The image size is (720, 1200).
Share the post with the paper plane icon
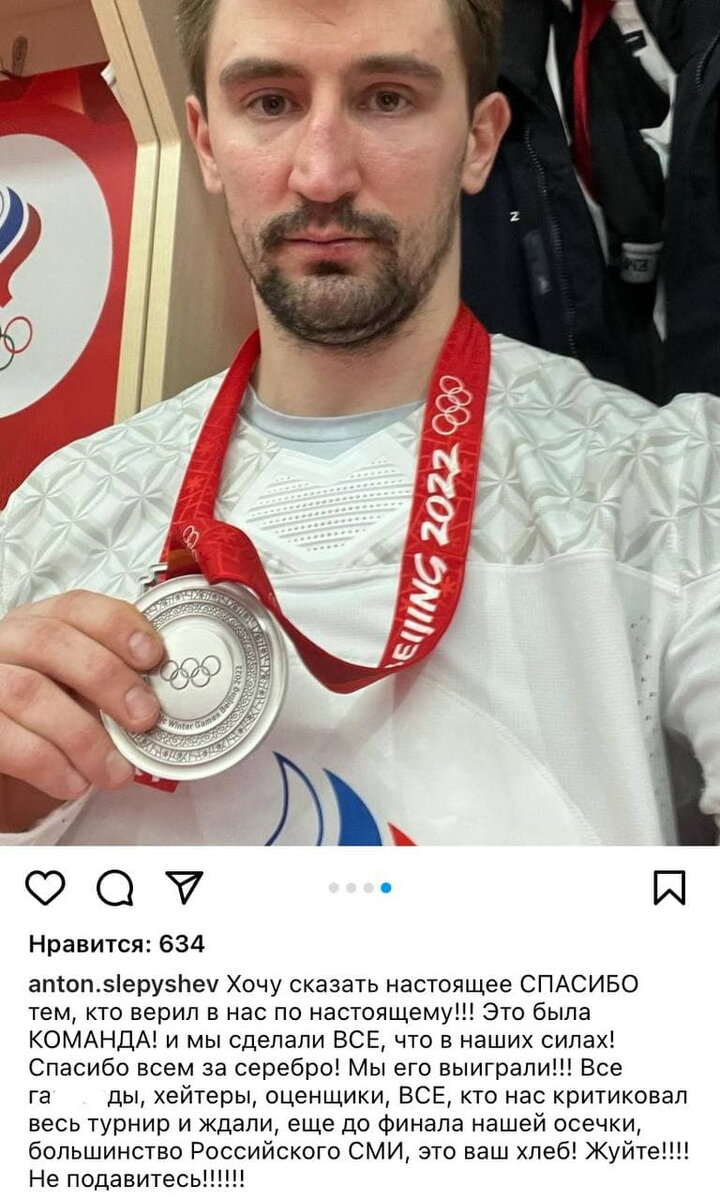[x=184, y=886]
